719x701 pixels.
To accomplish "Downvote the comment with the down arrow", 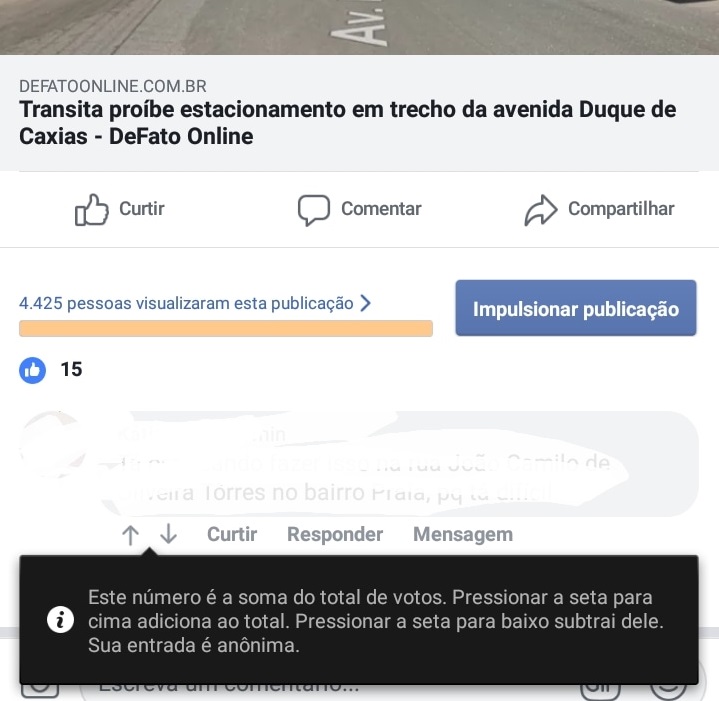I will coord(168,535).
